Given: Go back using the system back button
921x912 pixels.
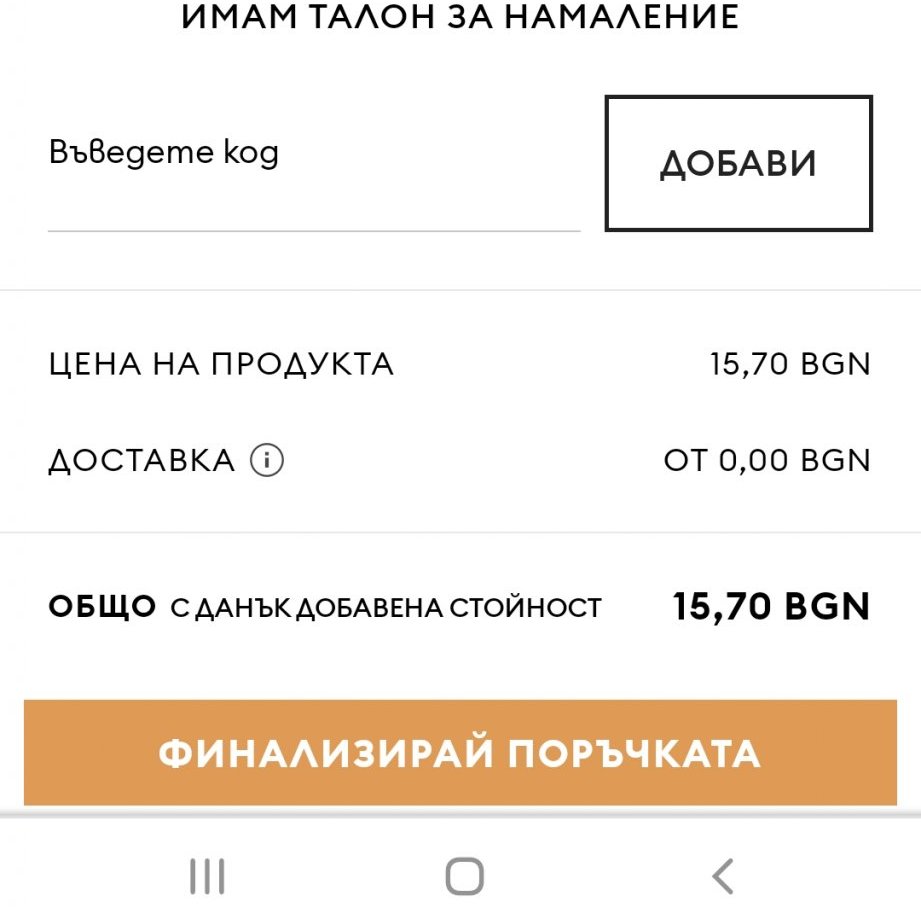Looking at the screenshot, I should (x=722, y=876).
